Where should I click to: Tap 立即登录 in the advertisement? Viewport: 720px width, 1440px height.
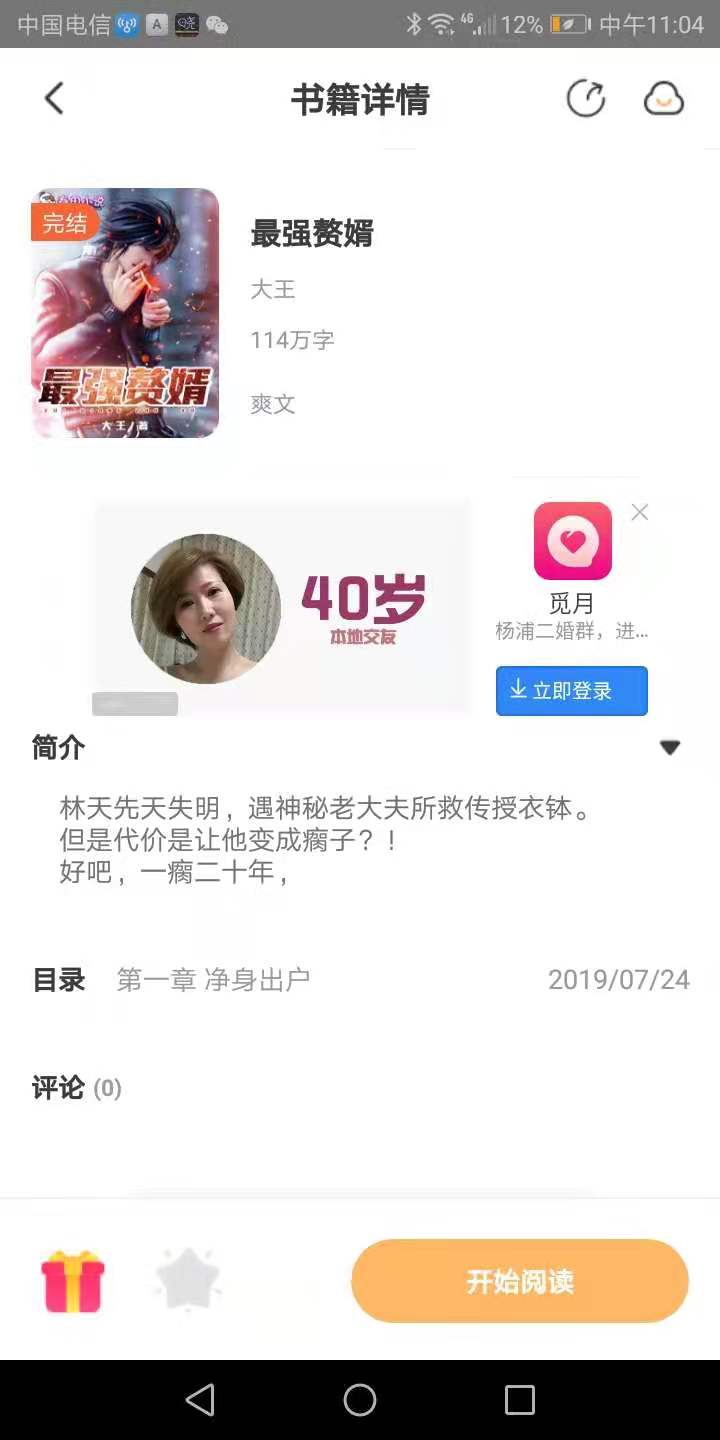571,690
